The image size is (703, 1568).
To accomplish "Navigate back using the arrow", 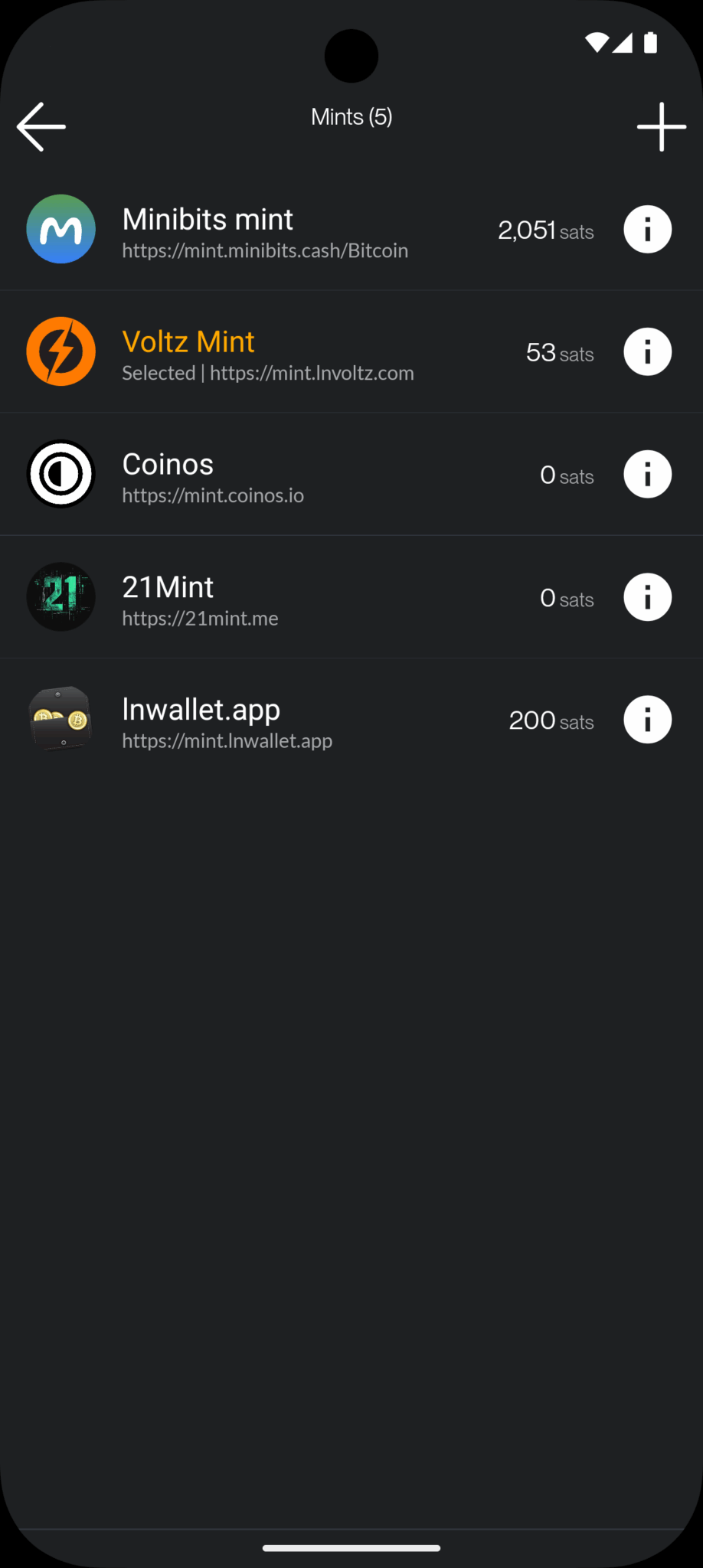I will (x=41, y=126).
